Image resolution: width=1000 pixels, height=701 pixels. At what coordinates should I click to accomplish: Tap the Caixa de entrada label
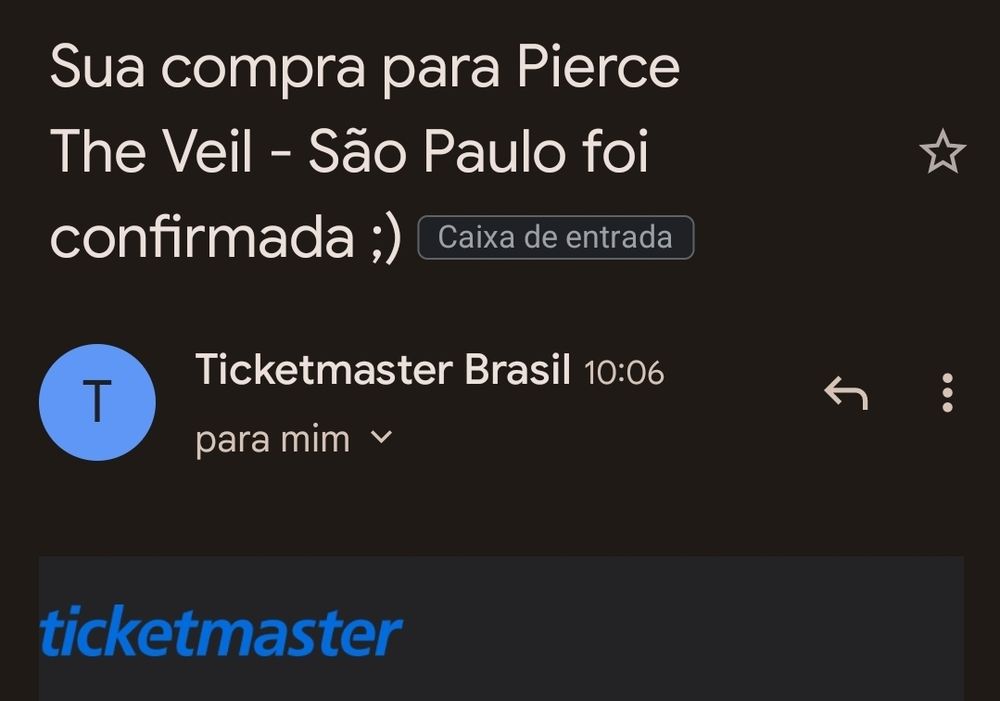pyautogui.click(x=555, y=238)
